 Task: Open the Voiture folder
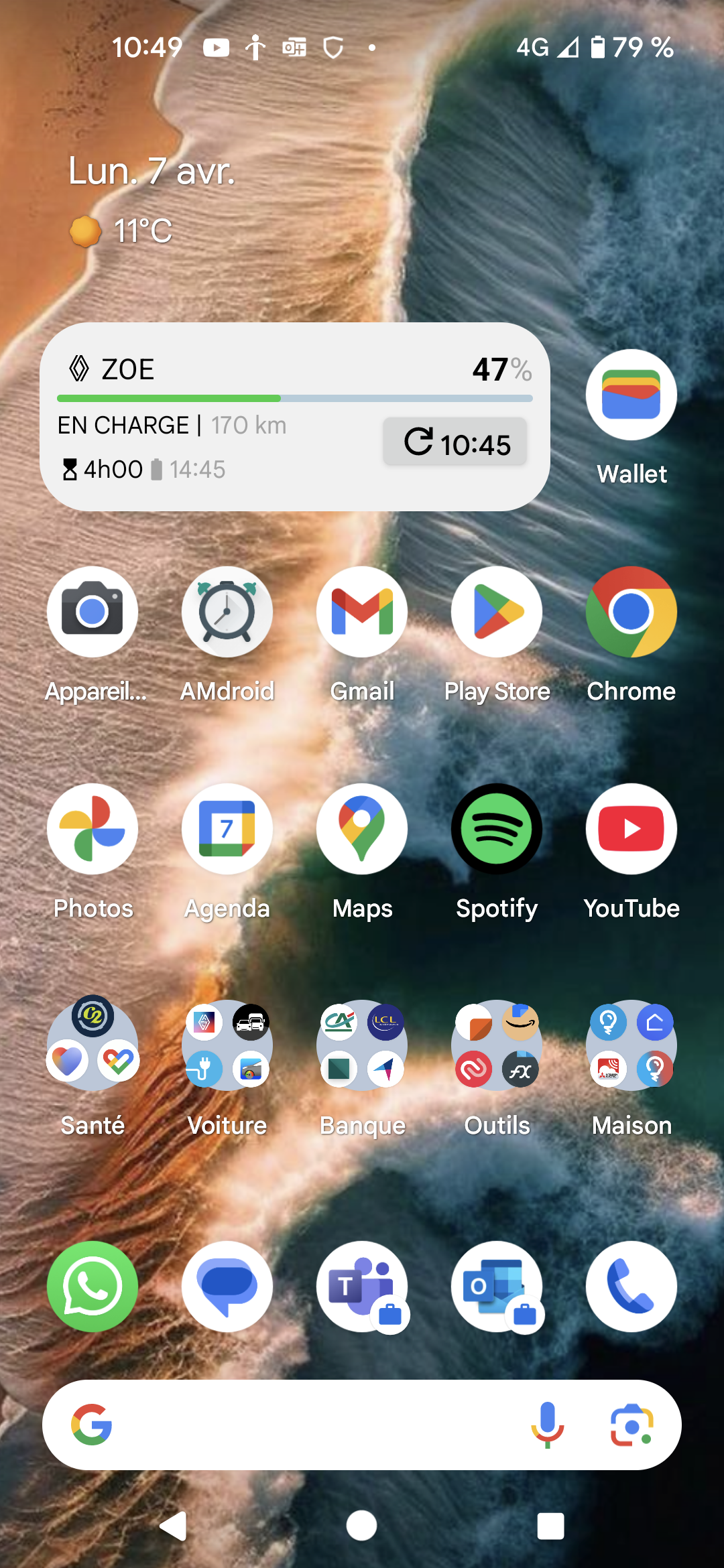point(227,1045)
